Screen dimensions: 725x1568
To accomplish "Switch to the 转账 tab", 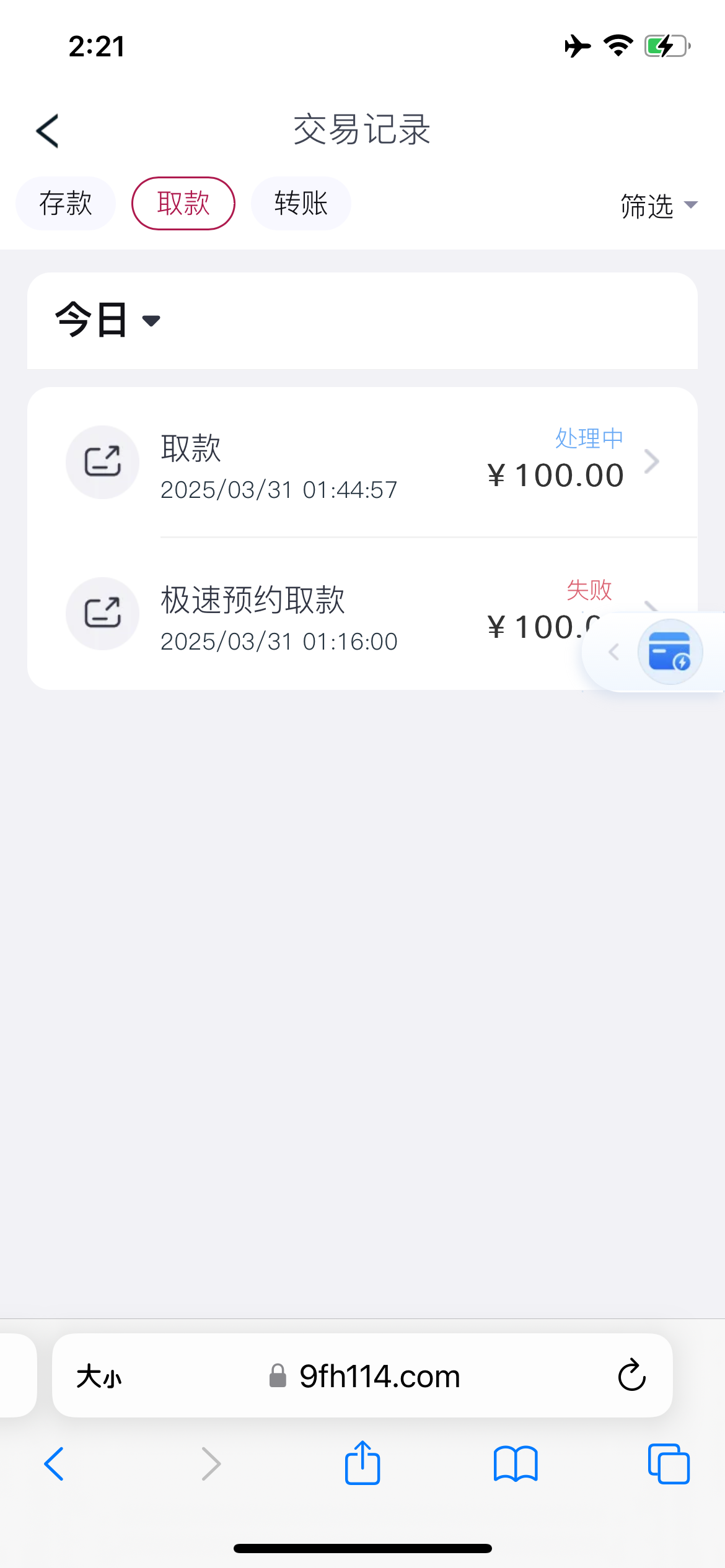I will pos(301,203).
